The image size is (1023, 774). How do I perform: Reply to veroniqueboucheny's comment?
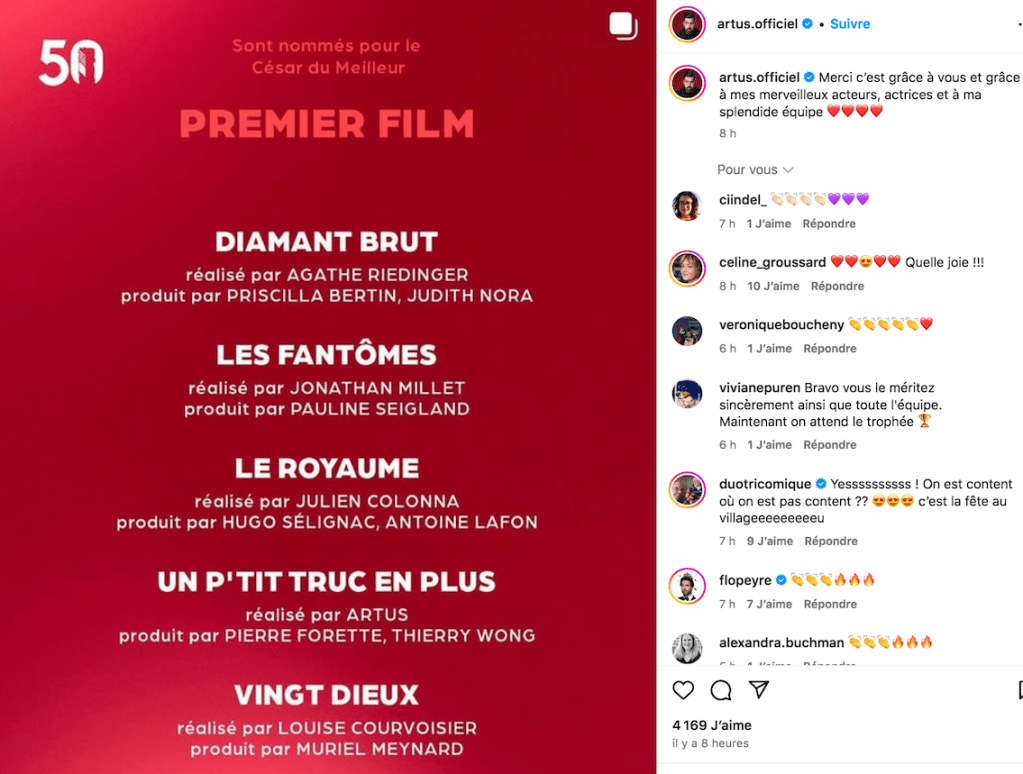click(829, 349)
